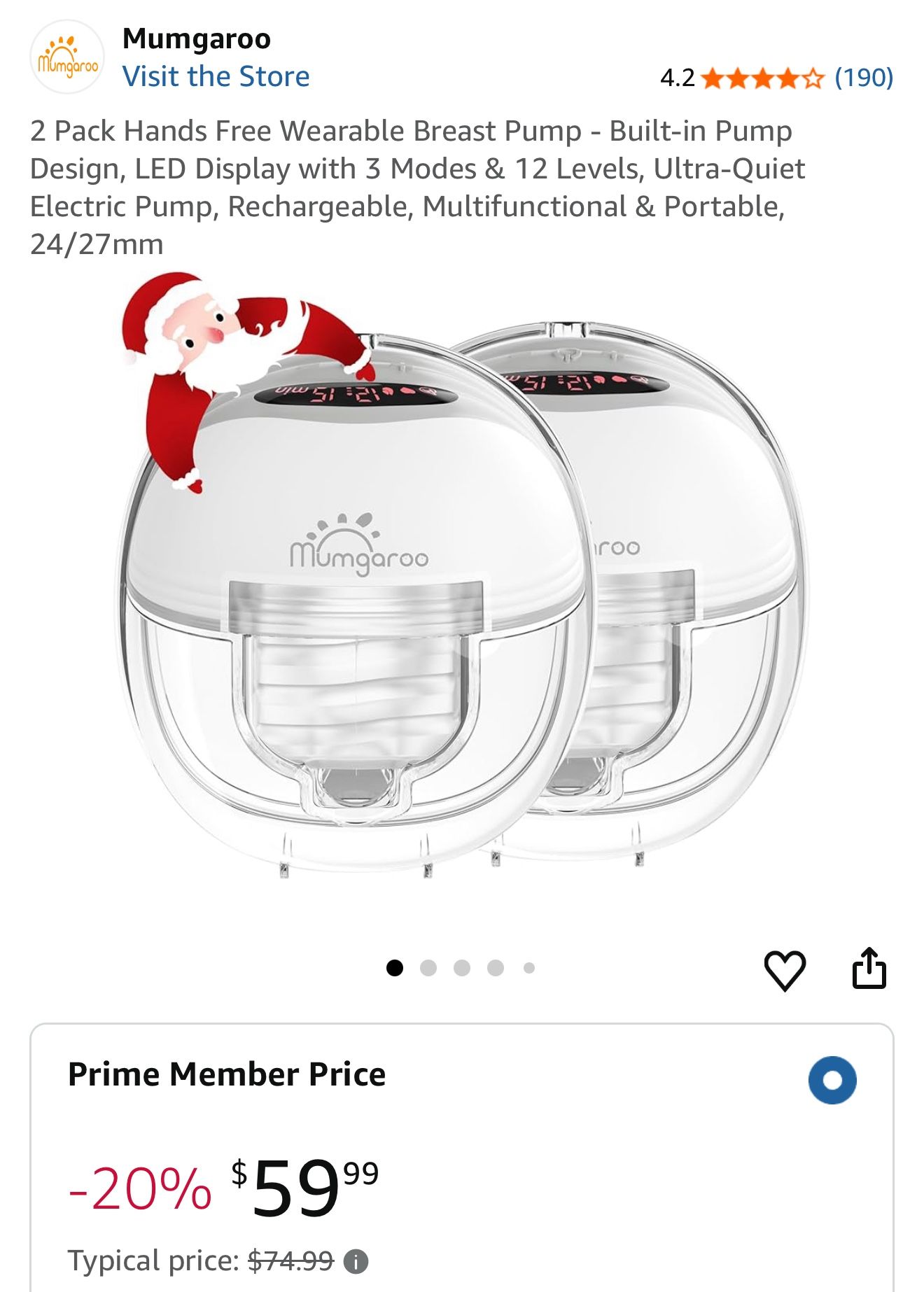Add the breast pump to wishlist
The height and width of the screenshot is (1292, 924).
tap(784, 970)
